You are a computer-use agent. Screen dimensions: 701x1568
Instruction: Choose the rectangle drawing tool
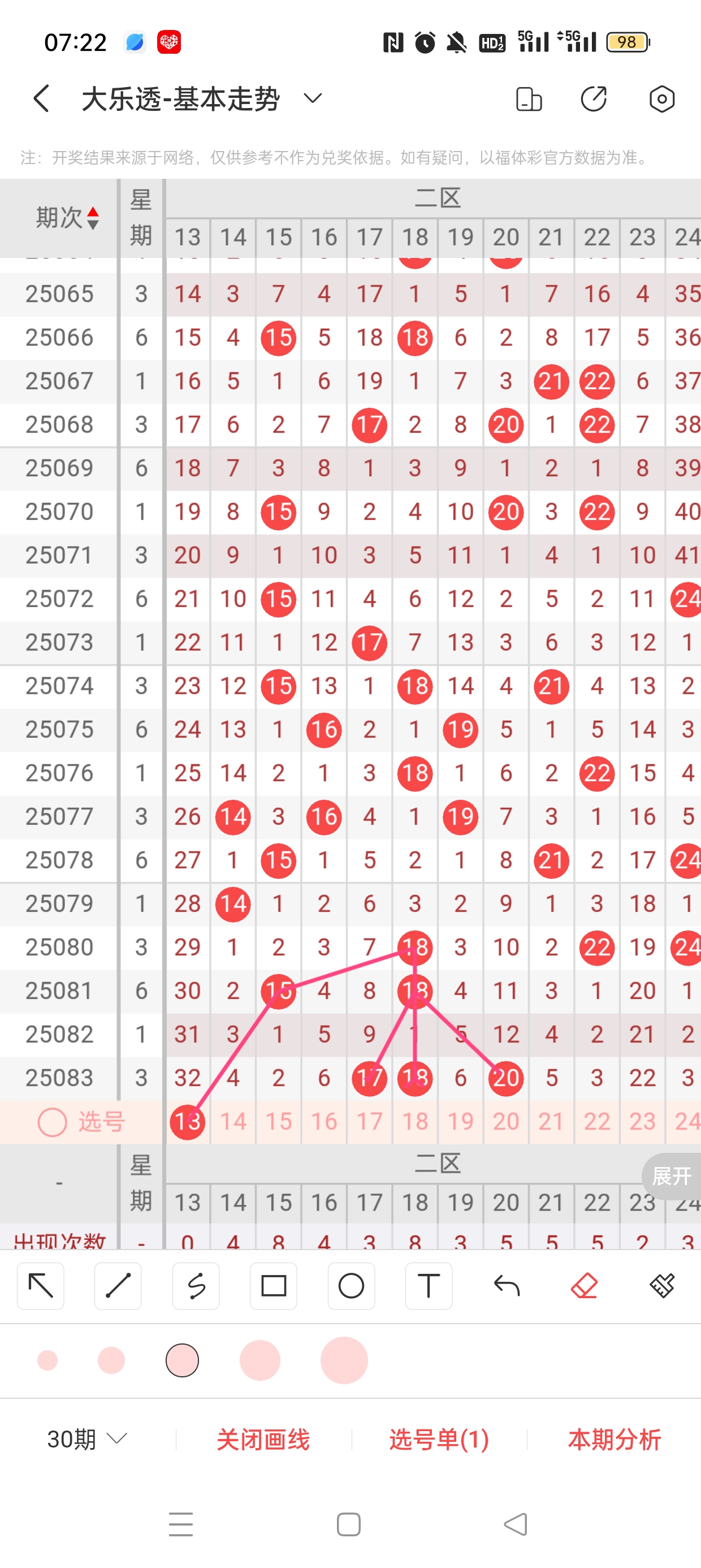(273, 1286)
